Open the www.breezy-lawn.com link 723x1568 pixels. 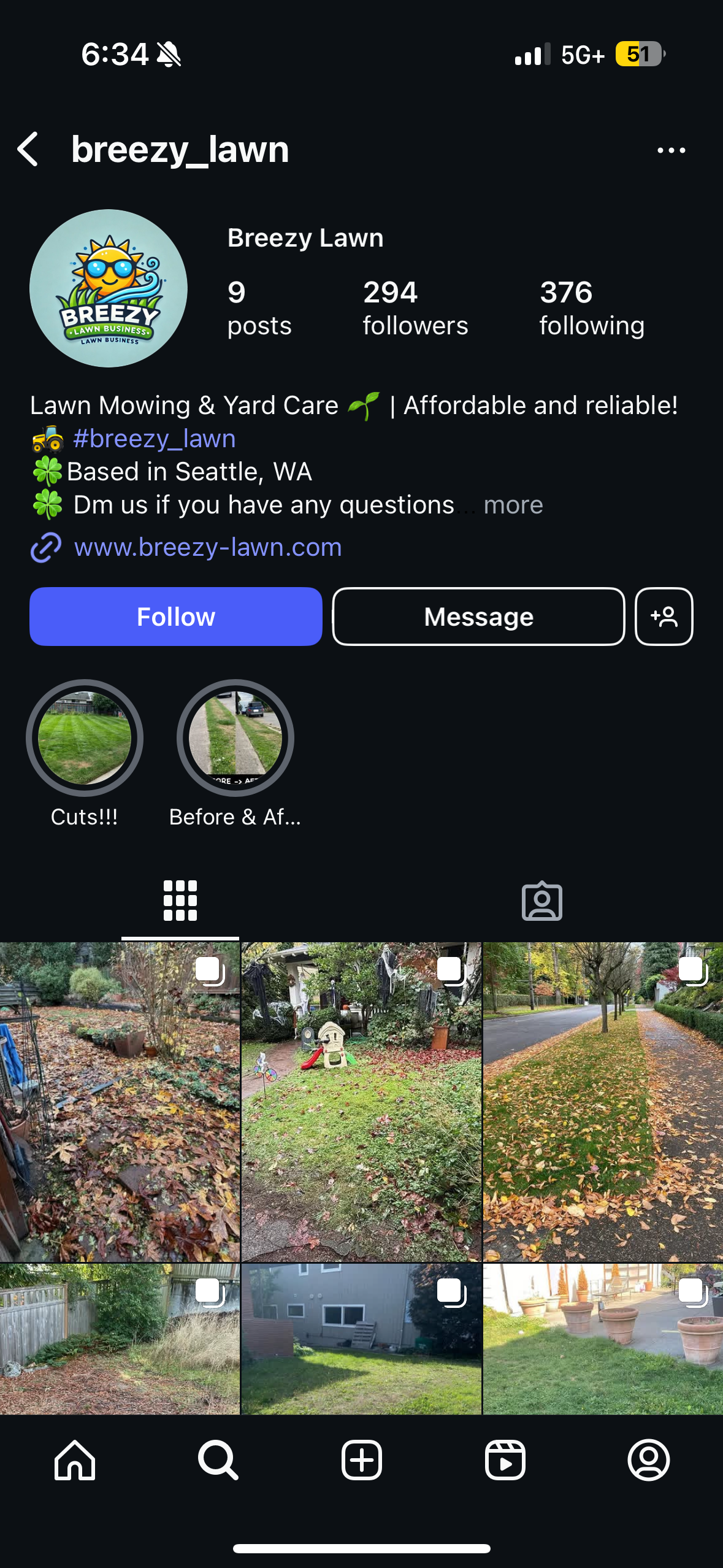[207, 547]
